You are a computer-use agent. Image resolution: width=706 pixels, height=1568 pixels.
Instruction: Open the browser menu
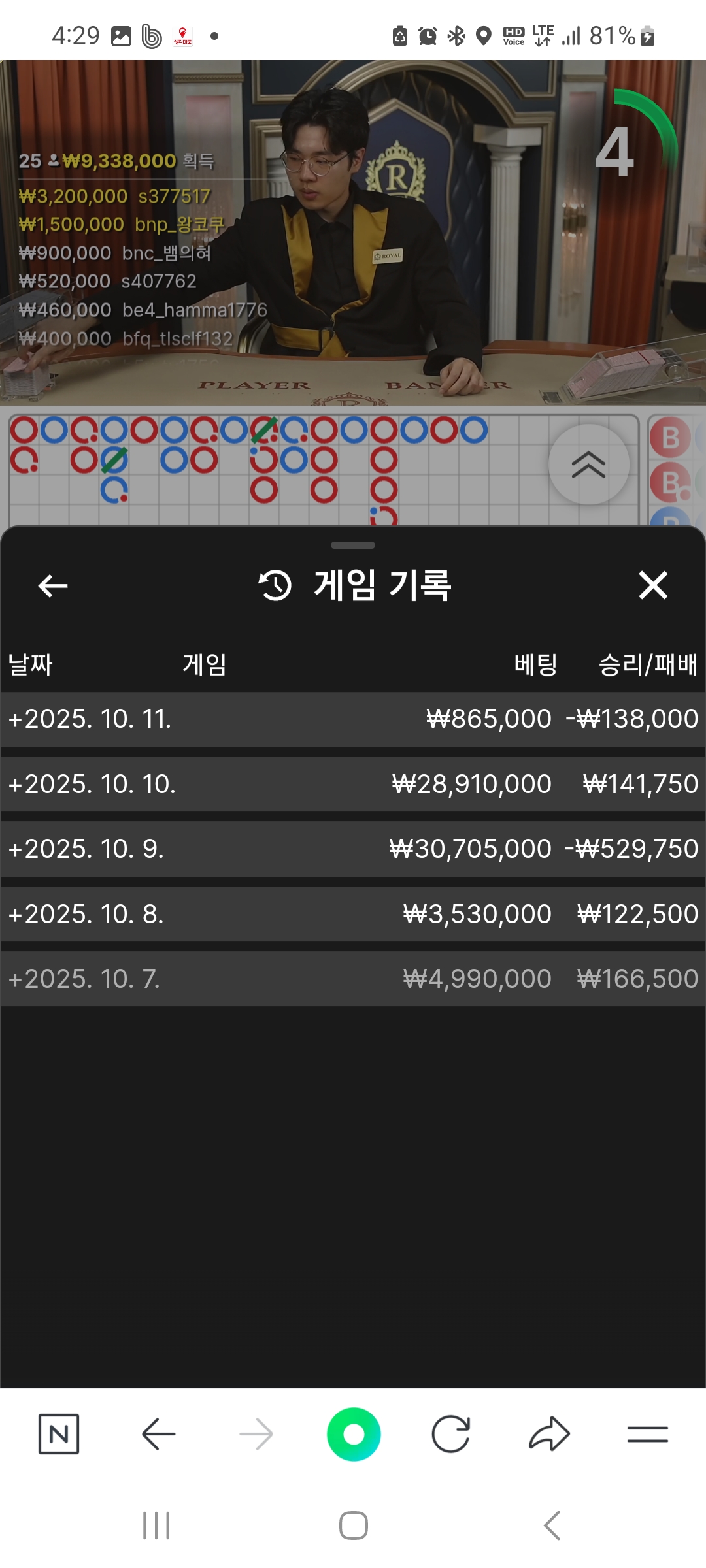pos(647,1434)
